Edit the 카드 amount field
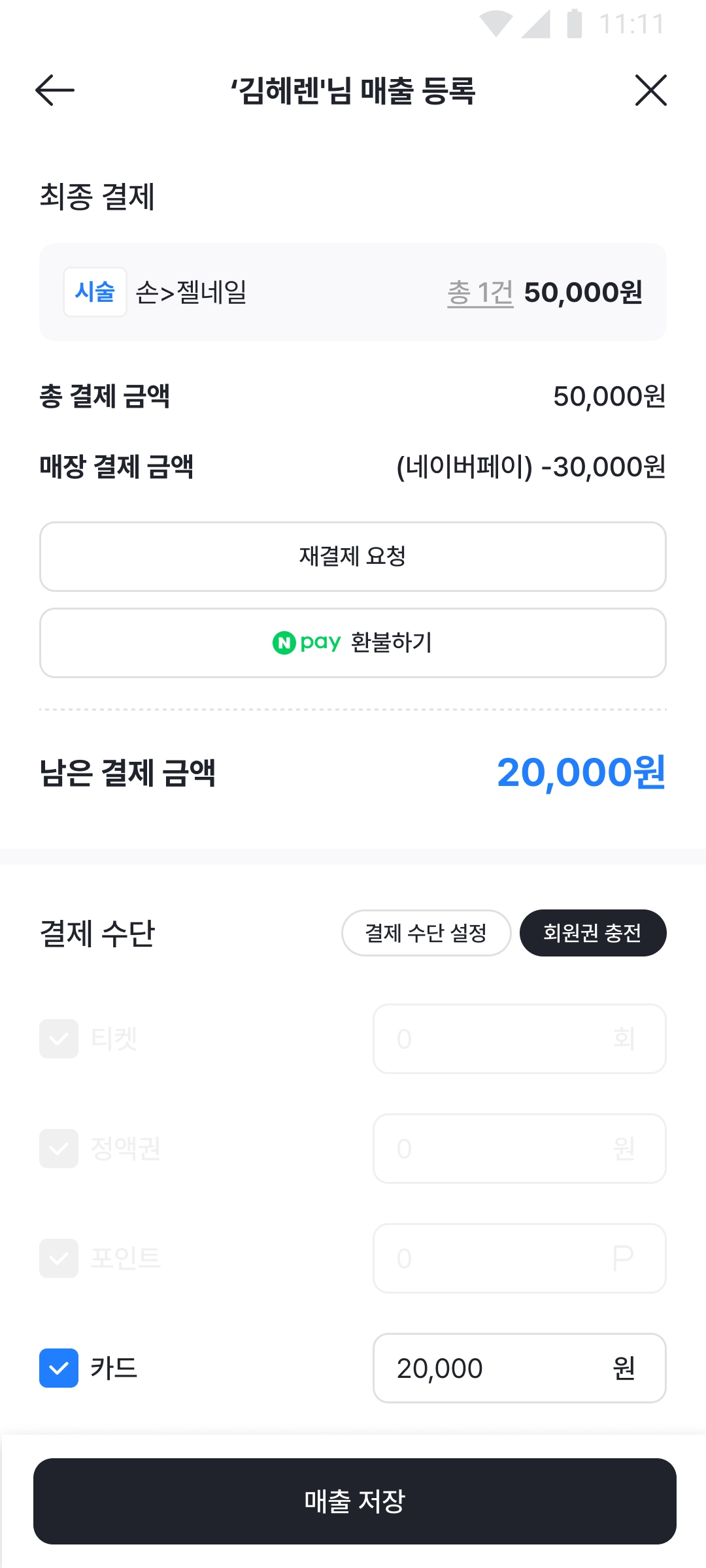706x1568 pixels. click(497, 1368)
